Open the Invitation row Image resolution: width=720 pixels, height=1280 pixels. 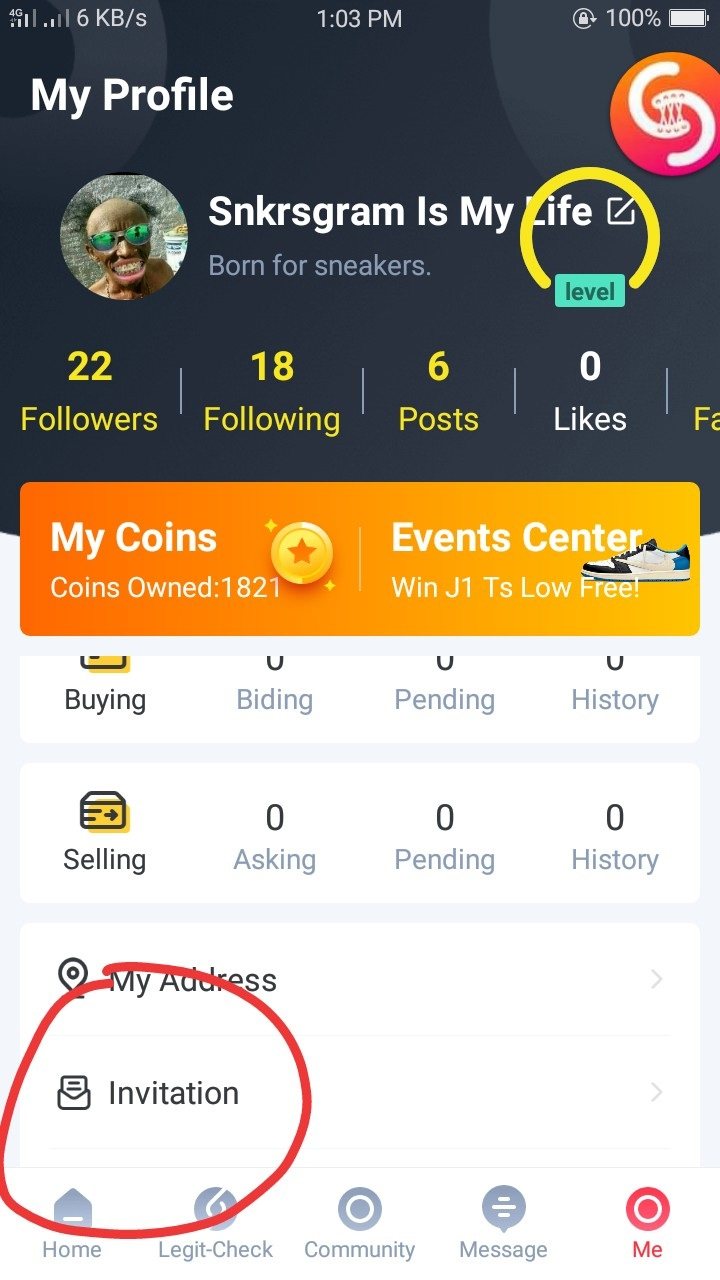360,1093
